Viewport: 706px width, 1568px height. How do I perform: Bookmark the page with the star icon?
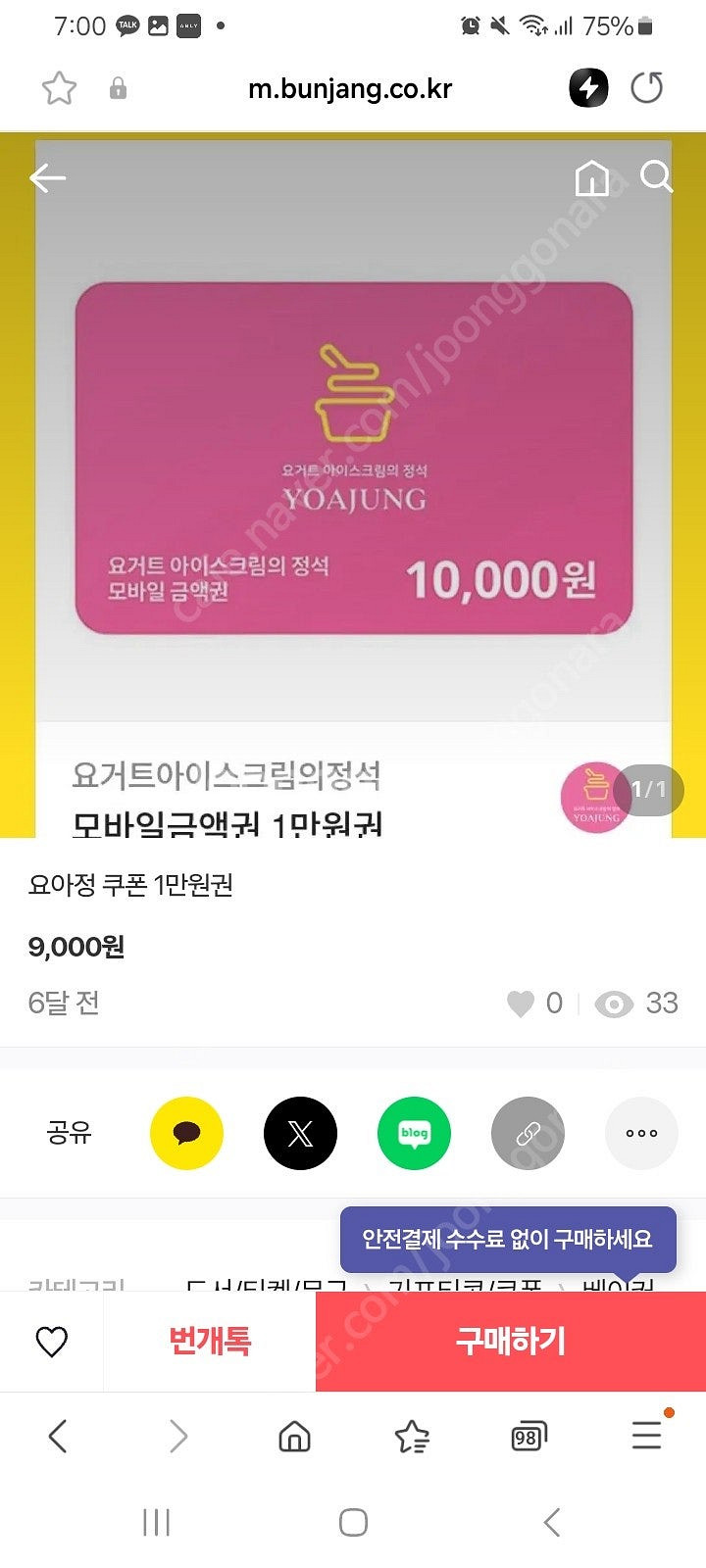tap(59, 88)
